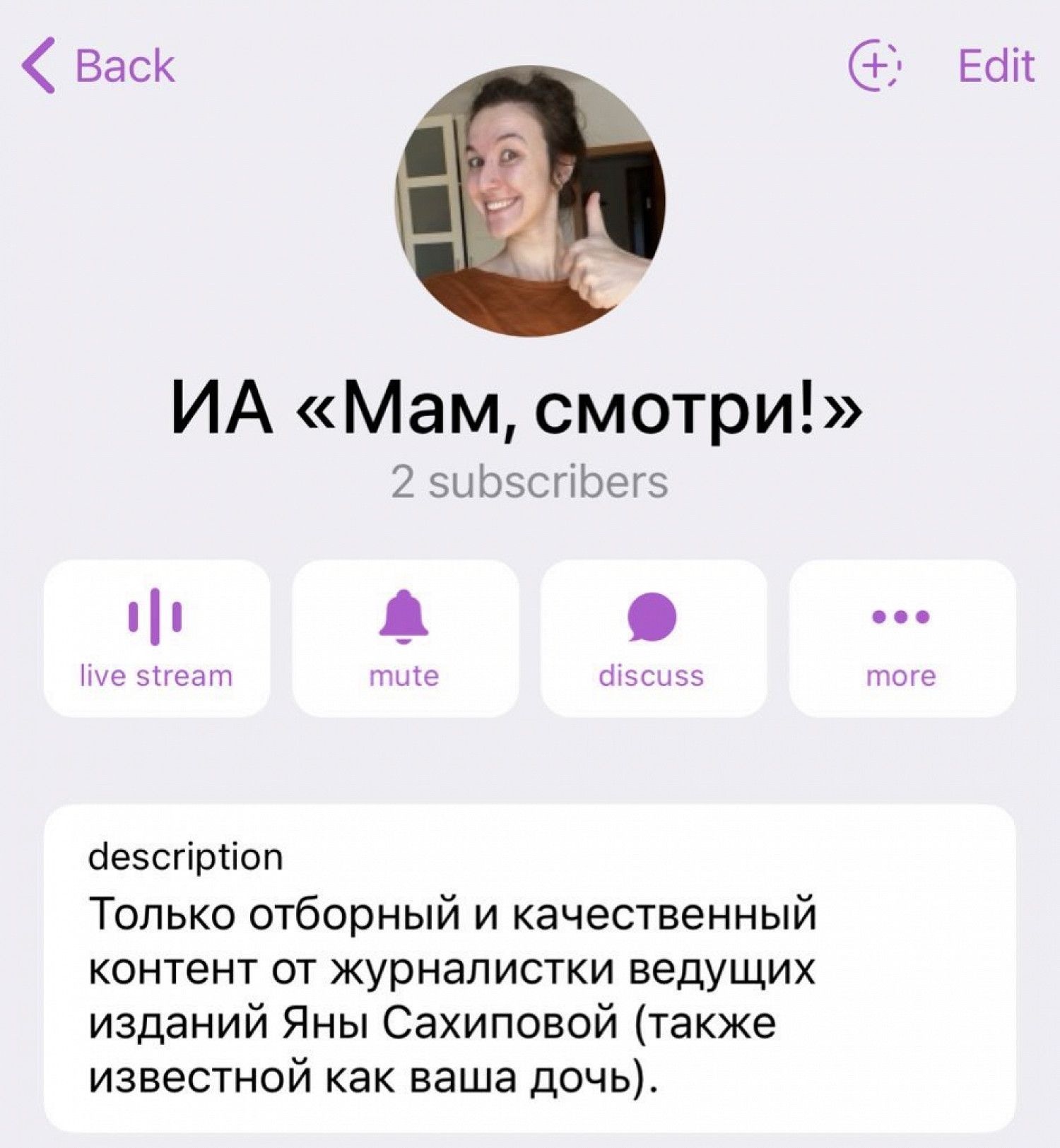Tap the add story plus icon
Screen dimensions: 1060x1148
coord(874,65)
